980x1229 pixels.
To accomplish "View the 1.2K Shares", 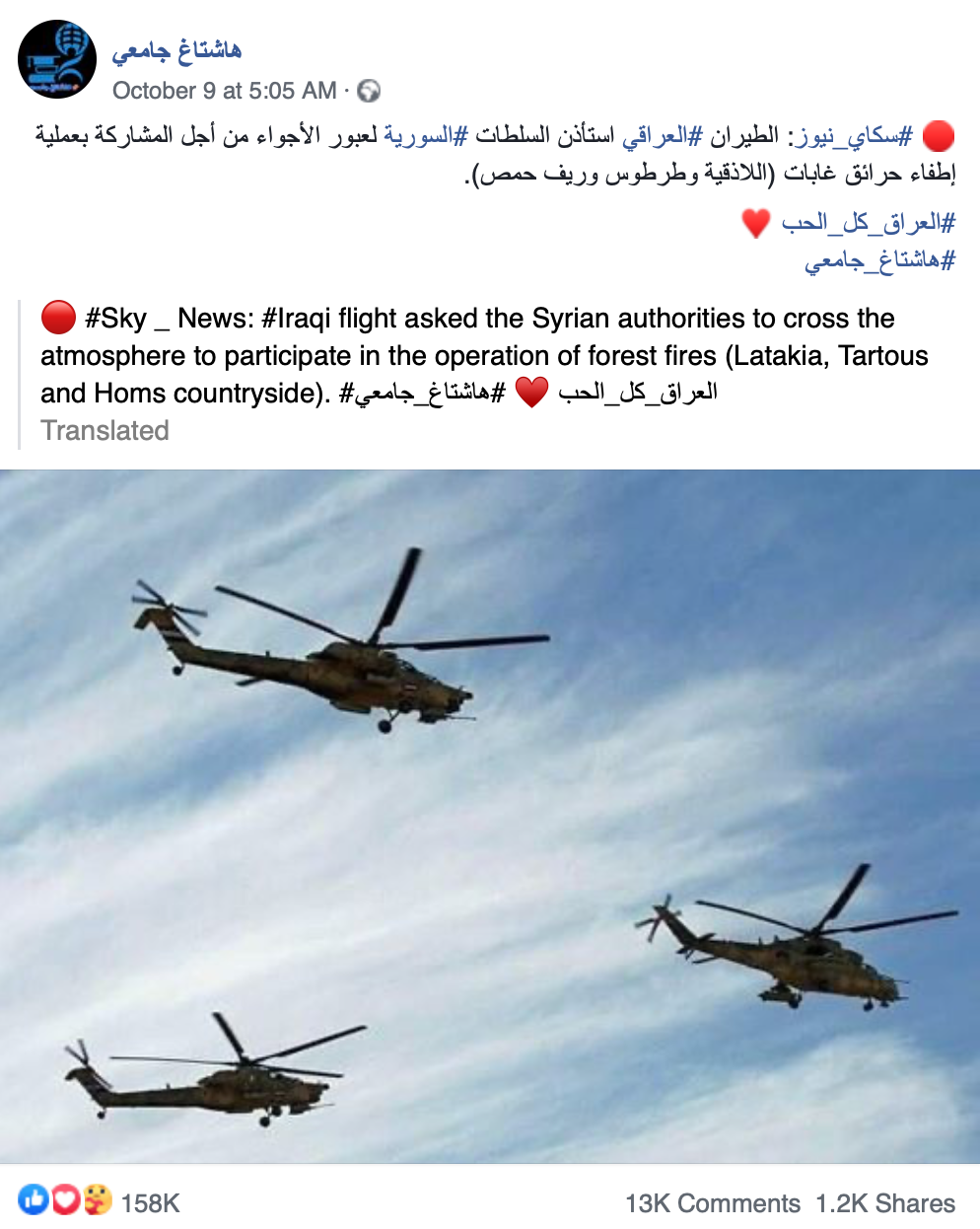I will pos(884,1203).
